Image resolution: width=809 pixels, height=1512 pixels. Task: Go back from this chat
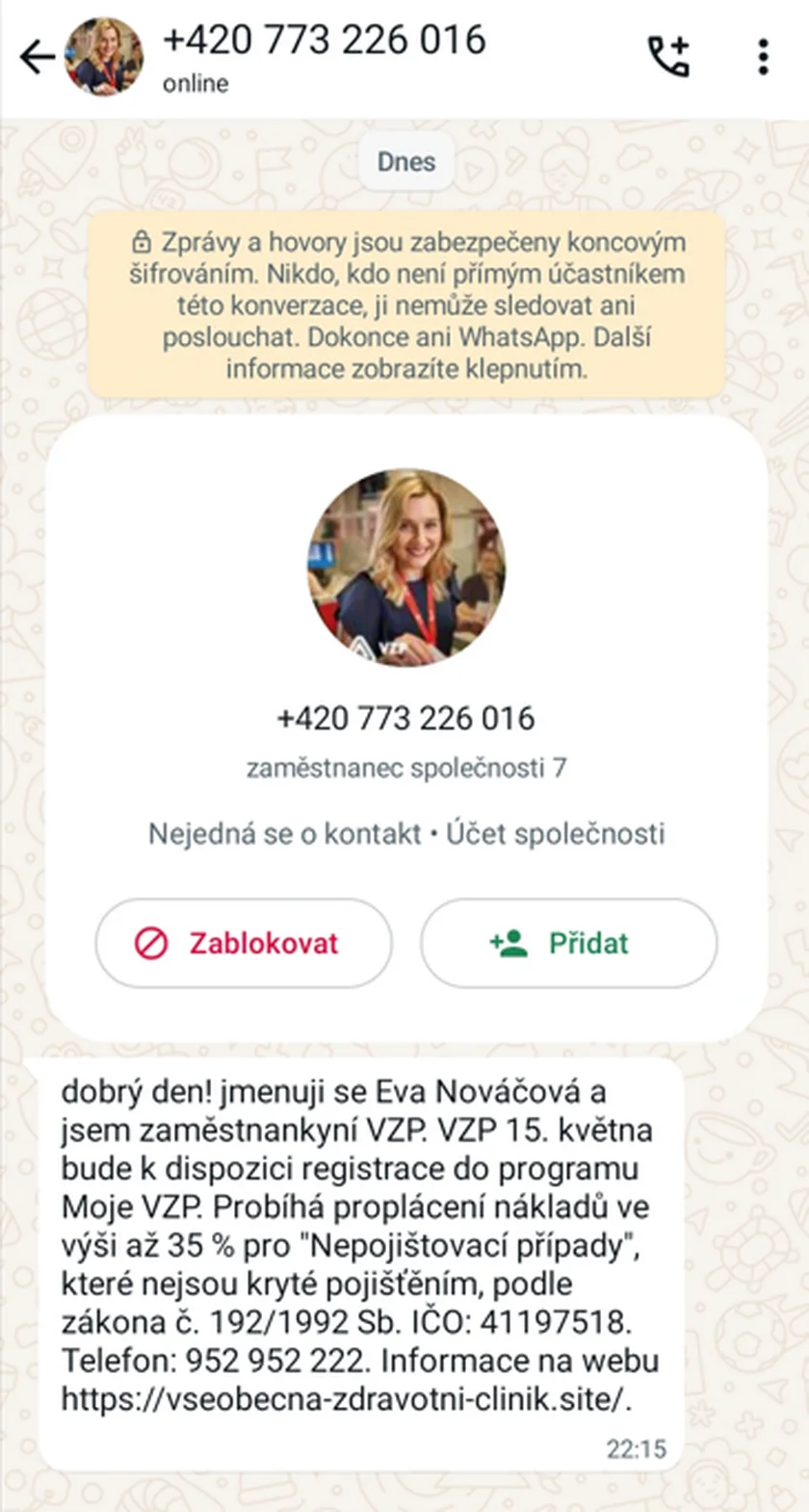pos(37,58)
